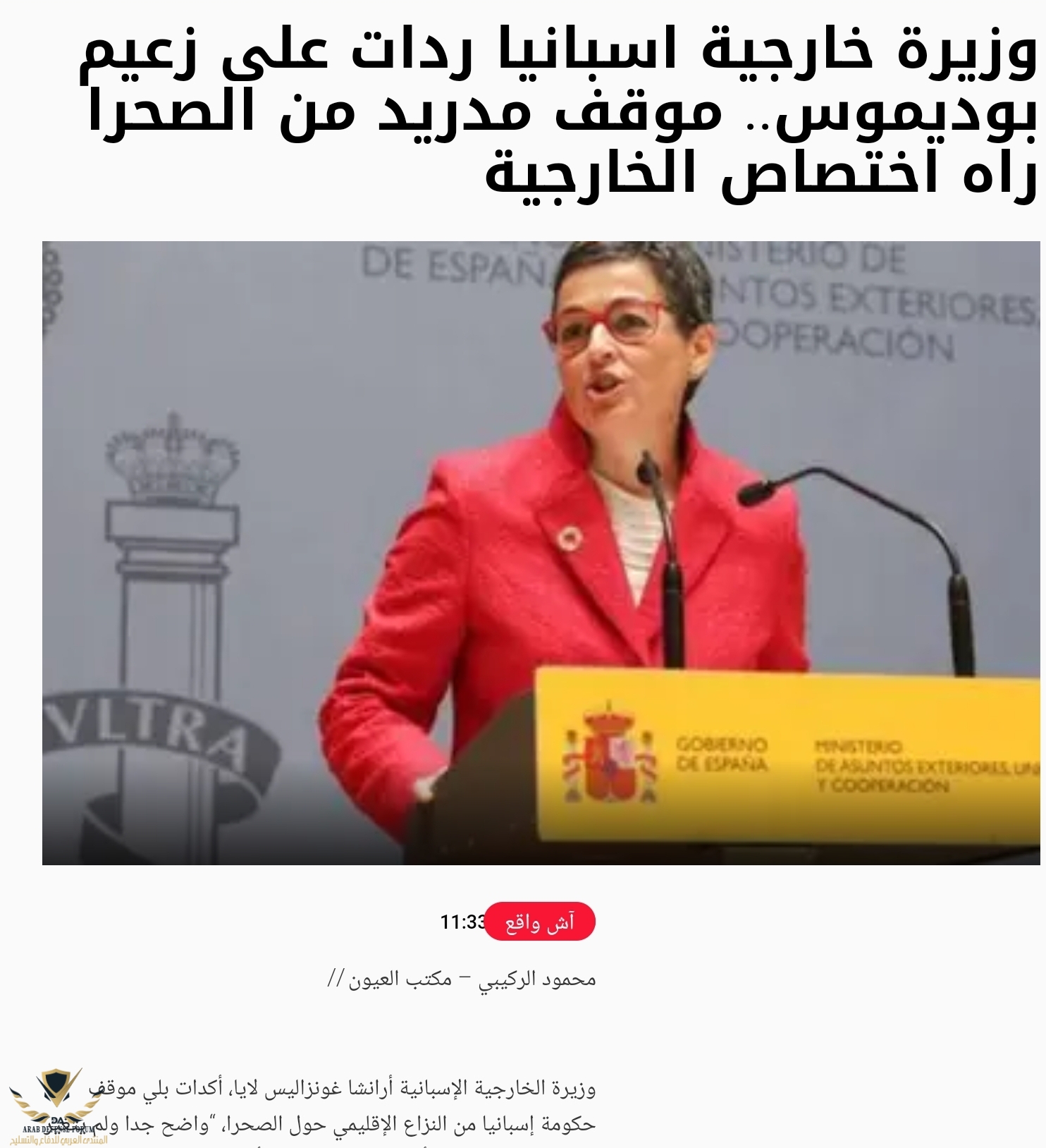
Task: Open the آش واقع category tag
Action: [x=540, y=922]
